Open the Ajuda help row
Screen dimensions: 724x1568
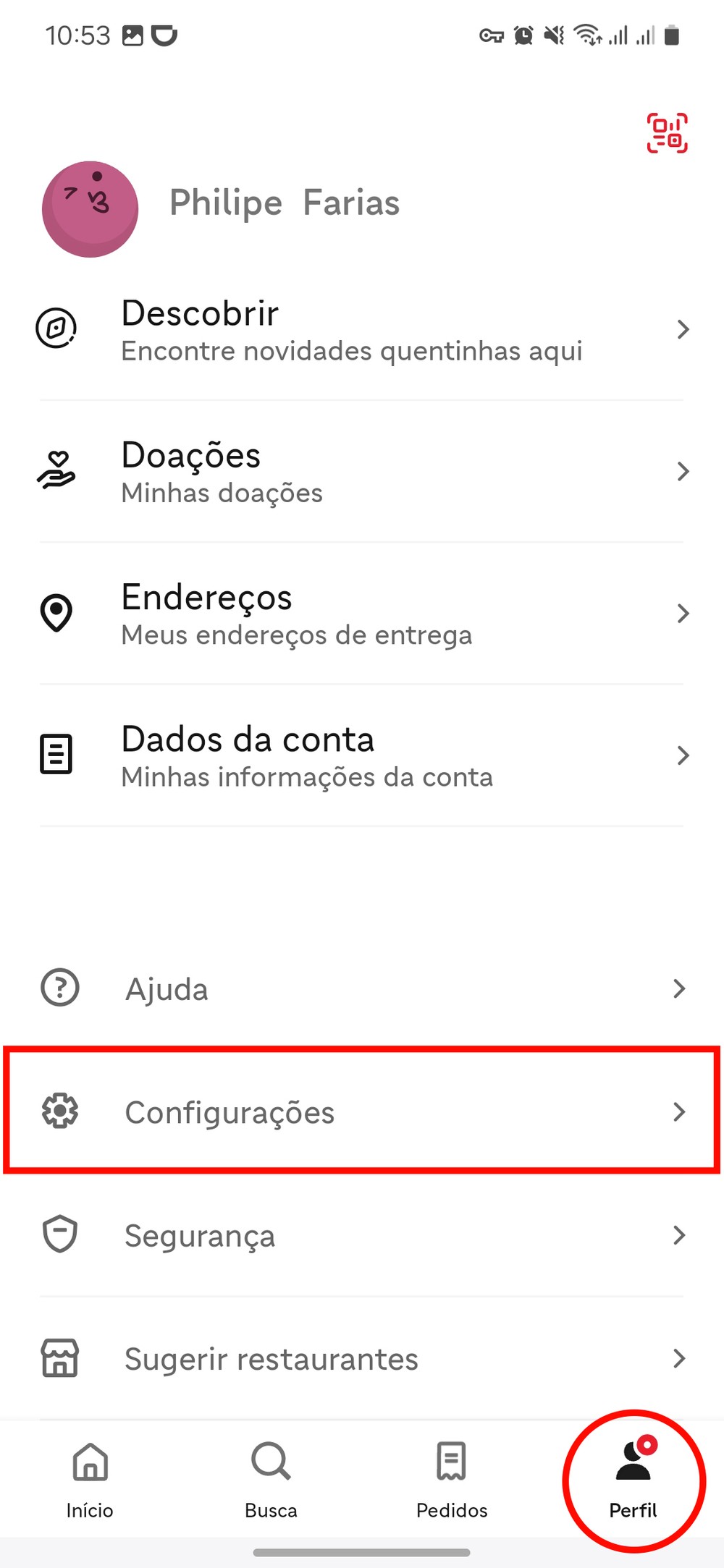click(x=362, y=988)
